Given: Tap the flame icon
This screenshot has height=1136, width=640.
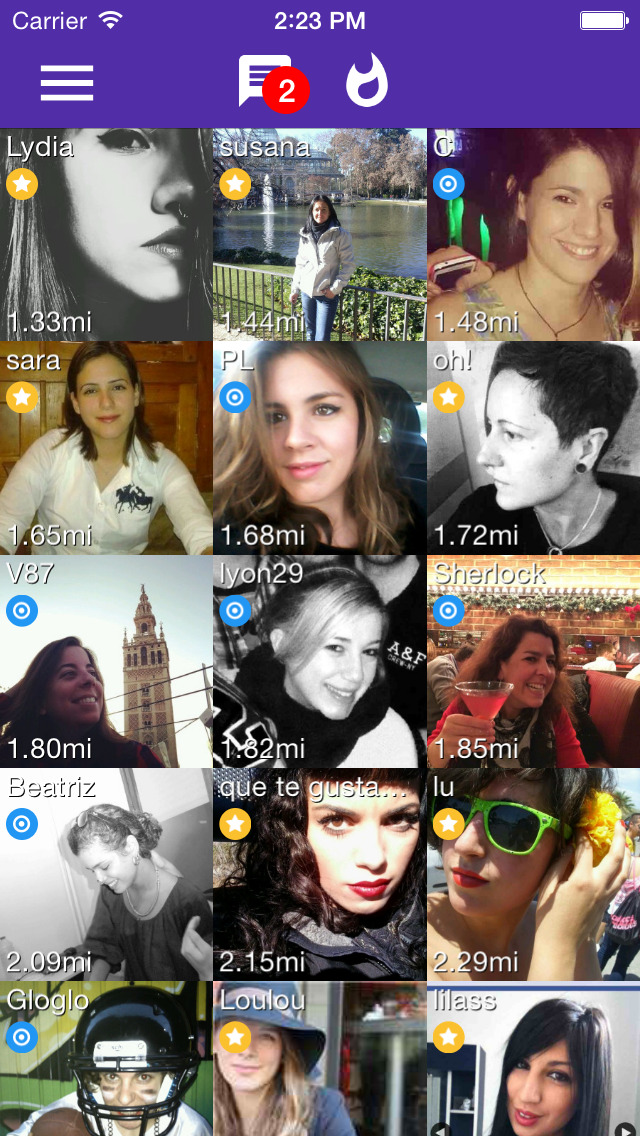Looking at the screenshot, I should 367,81.
